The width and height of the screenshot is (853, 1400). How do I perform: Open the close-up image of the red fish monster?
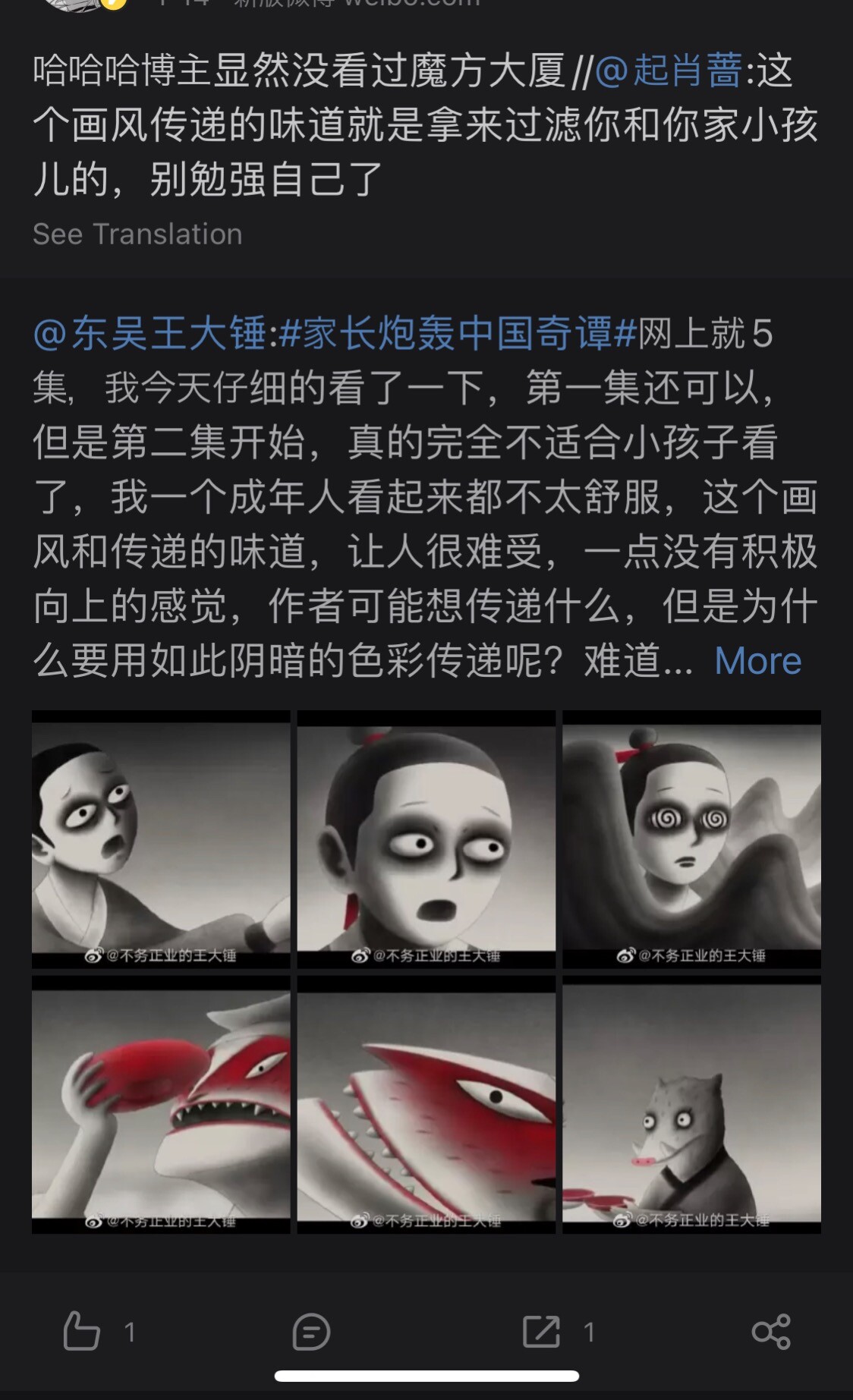(426, 1104)
